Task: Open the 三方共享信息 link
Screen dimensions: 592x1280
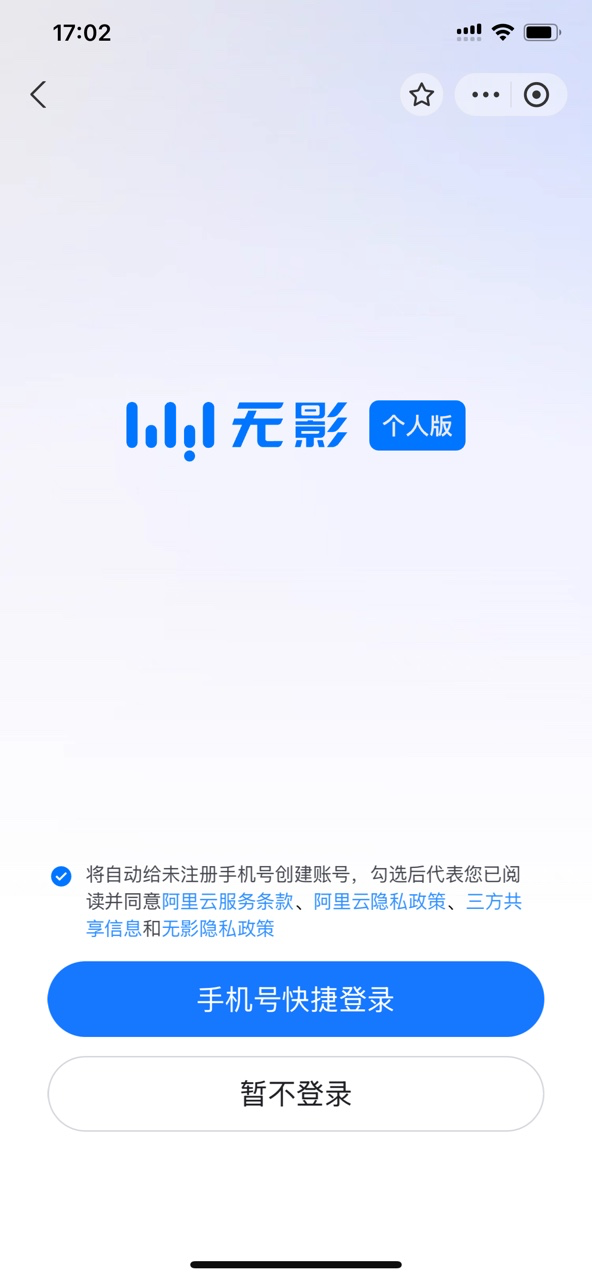Action: click(x=304, y=915)
